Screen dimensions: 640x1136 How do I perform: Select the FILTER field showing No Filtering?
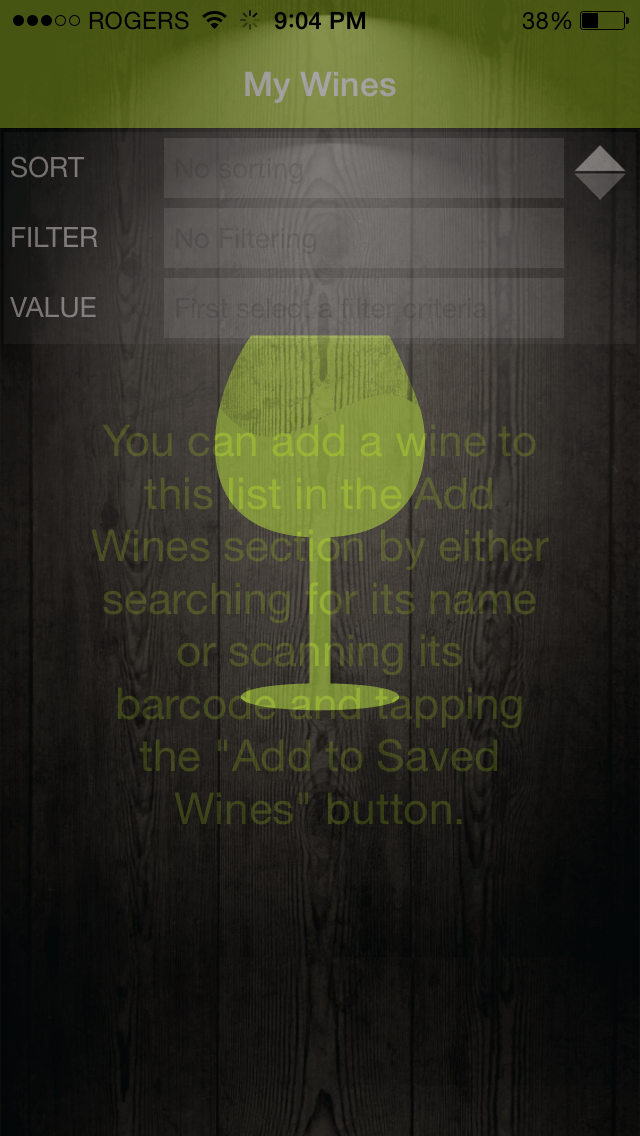pos(363,238)
